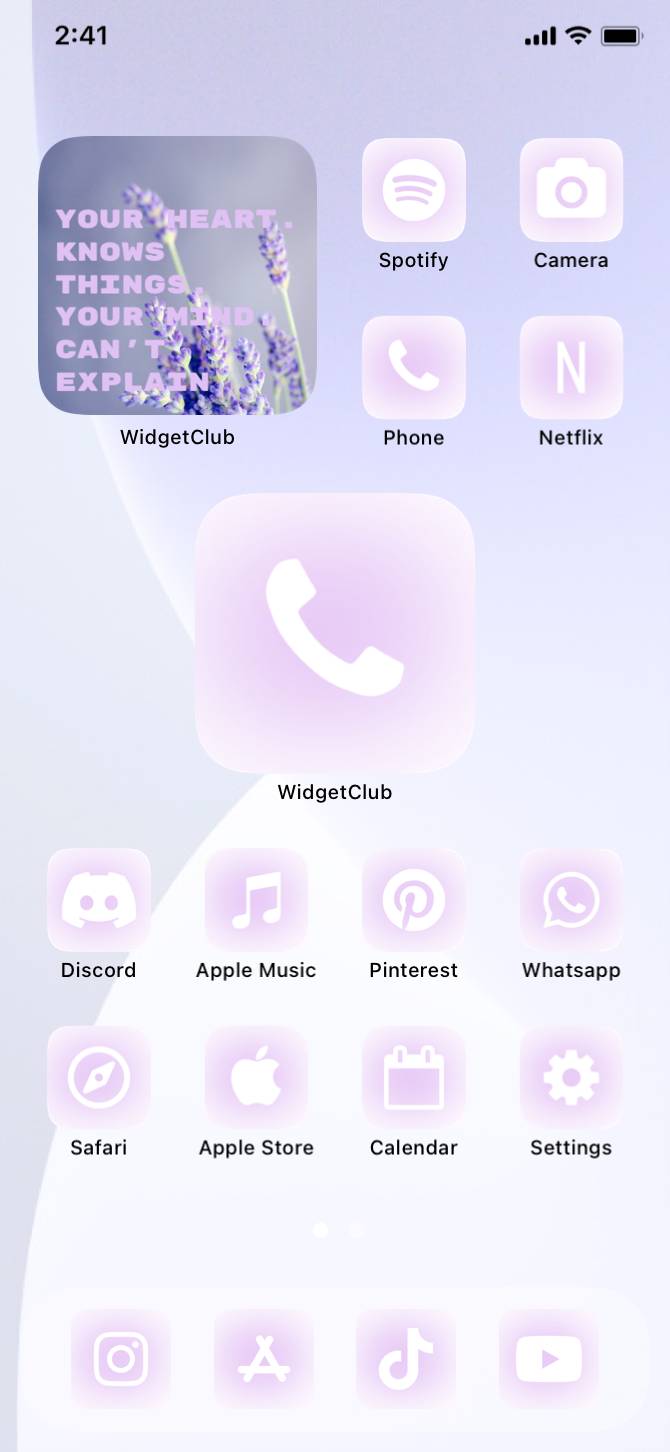Launch the Camera app
The image size is (670, 1452).
[x=571, y=190]
